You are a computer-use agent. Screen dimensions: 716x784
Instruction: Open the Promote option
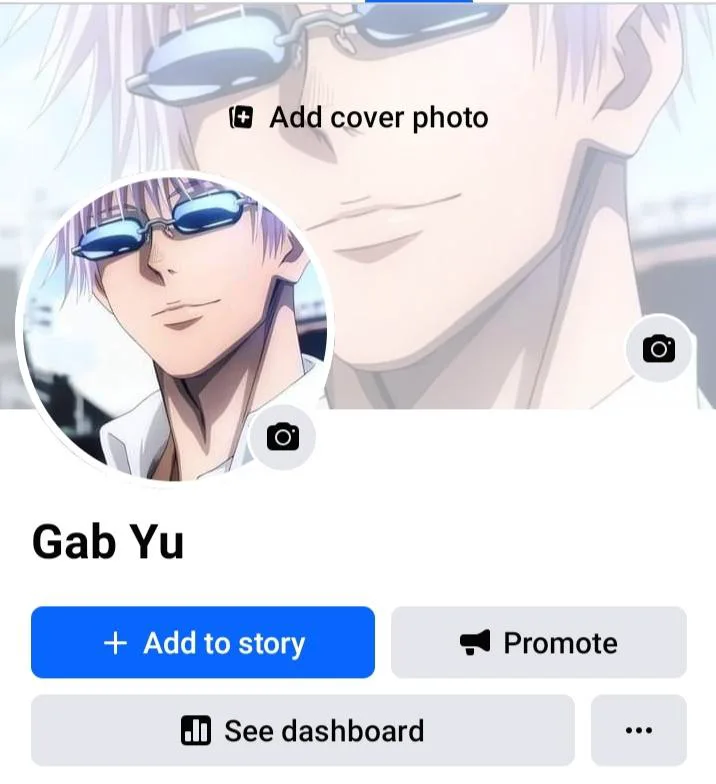(x=538, y=643)
